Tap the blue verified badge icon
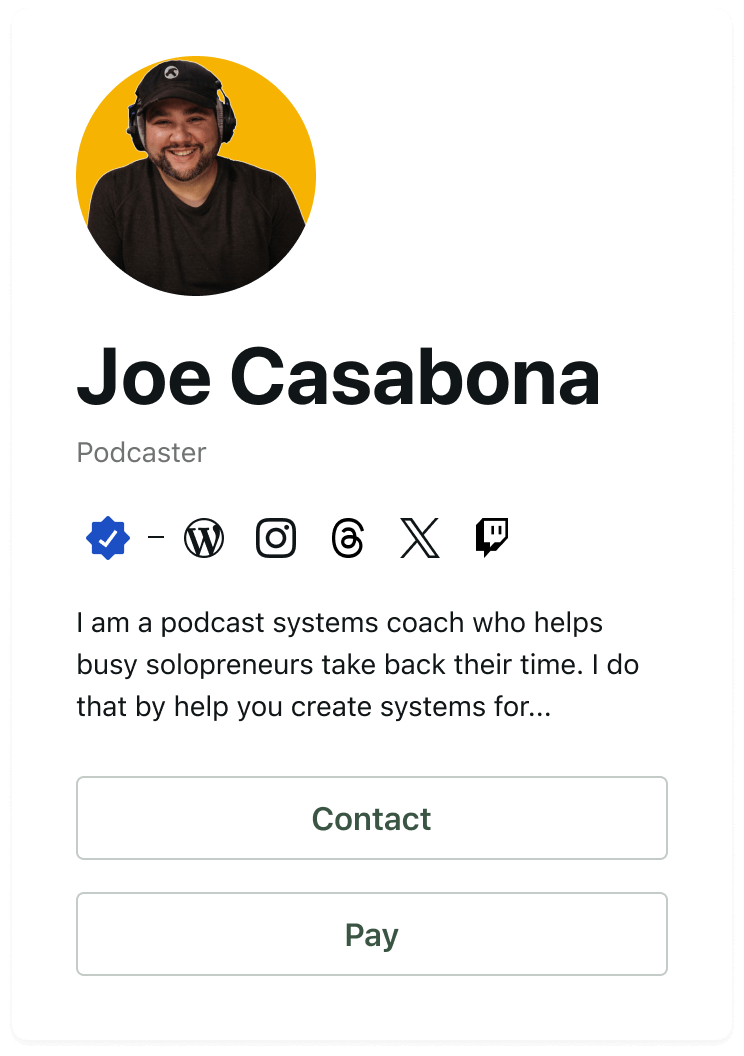Screen dimensions: 744x1056 click(108, 539)
